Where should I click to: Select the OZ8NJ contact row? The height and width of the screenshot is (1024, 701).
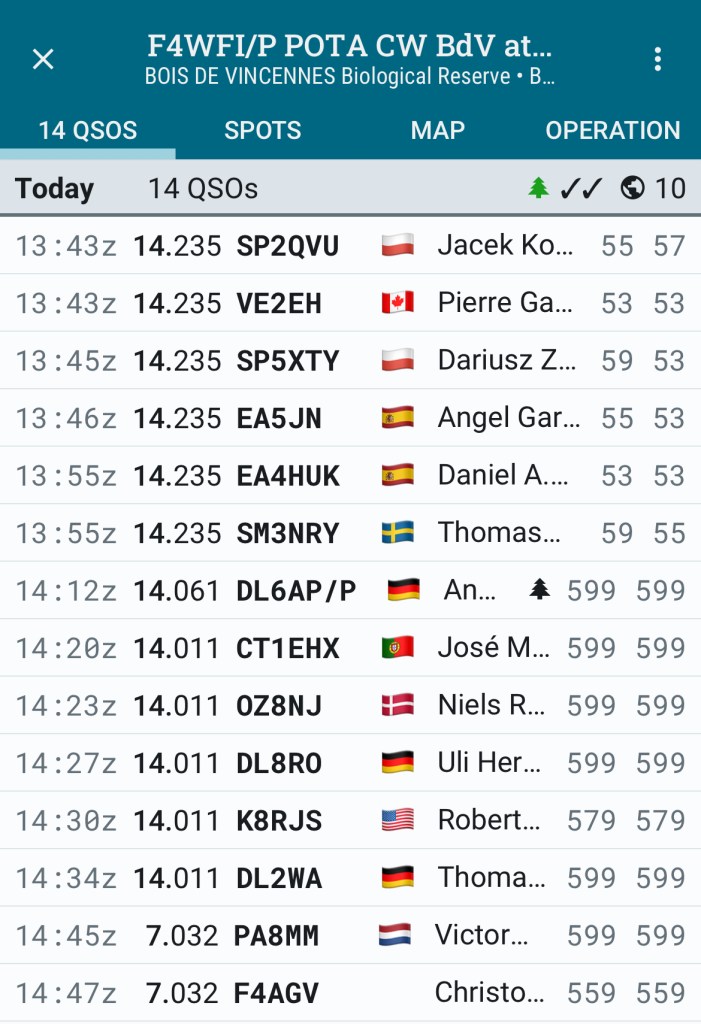tap(350, 706)
